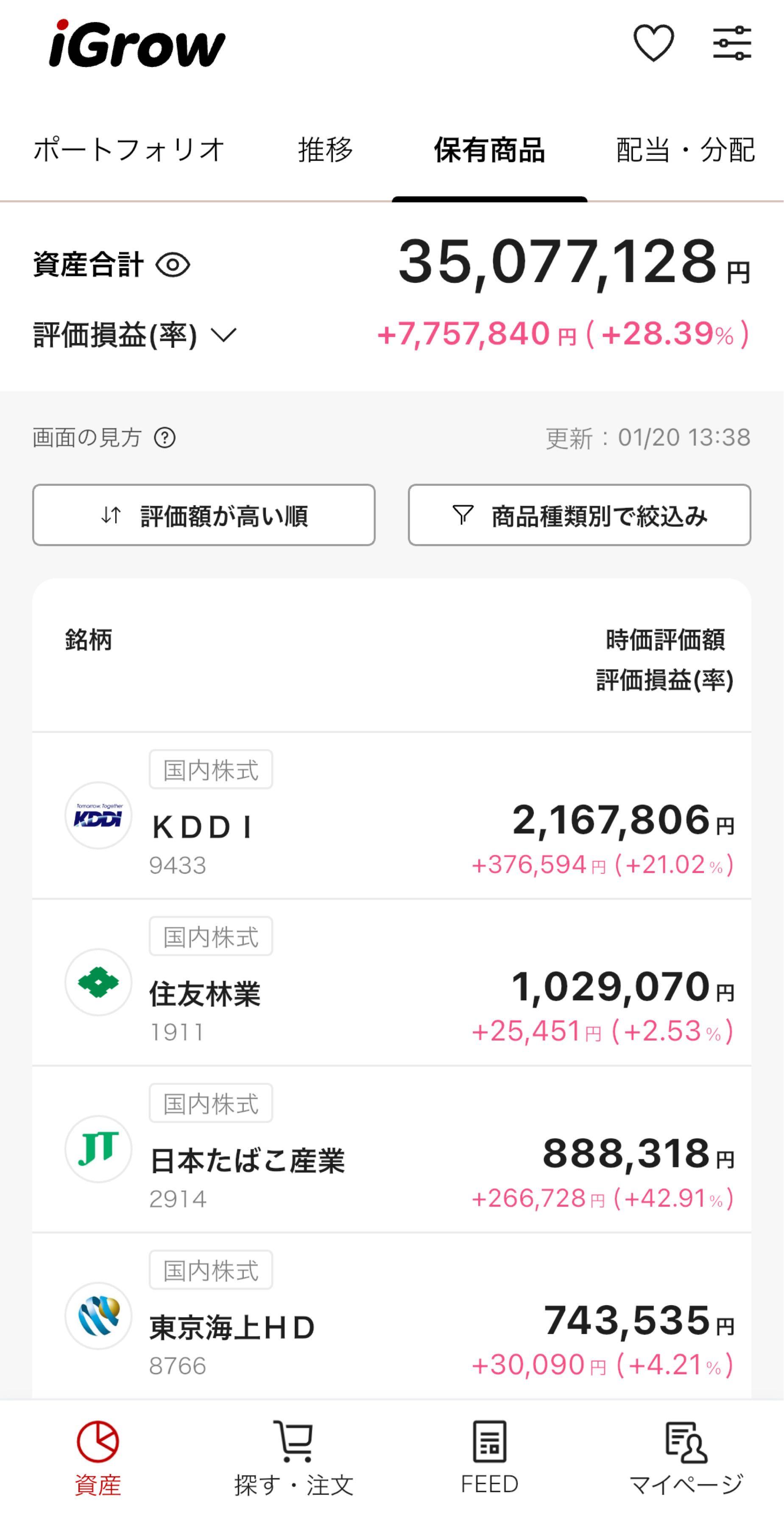Open the KDDI holding details
This screenshot has width=784, height=1527.
pyautogui.click(x=391, y=816)
